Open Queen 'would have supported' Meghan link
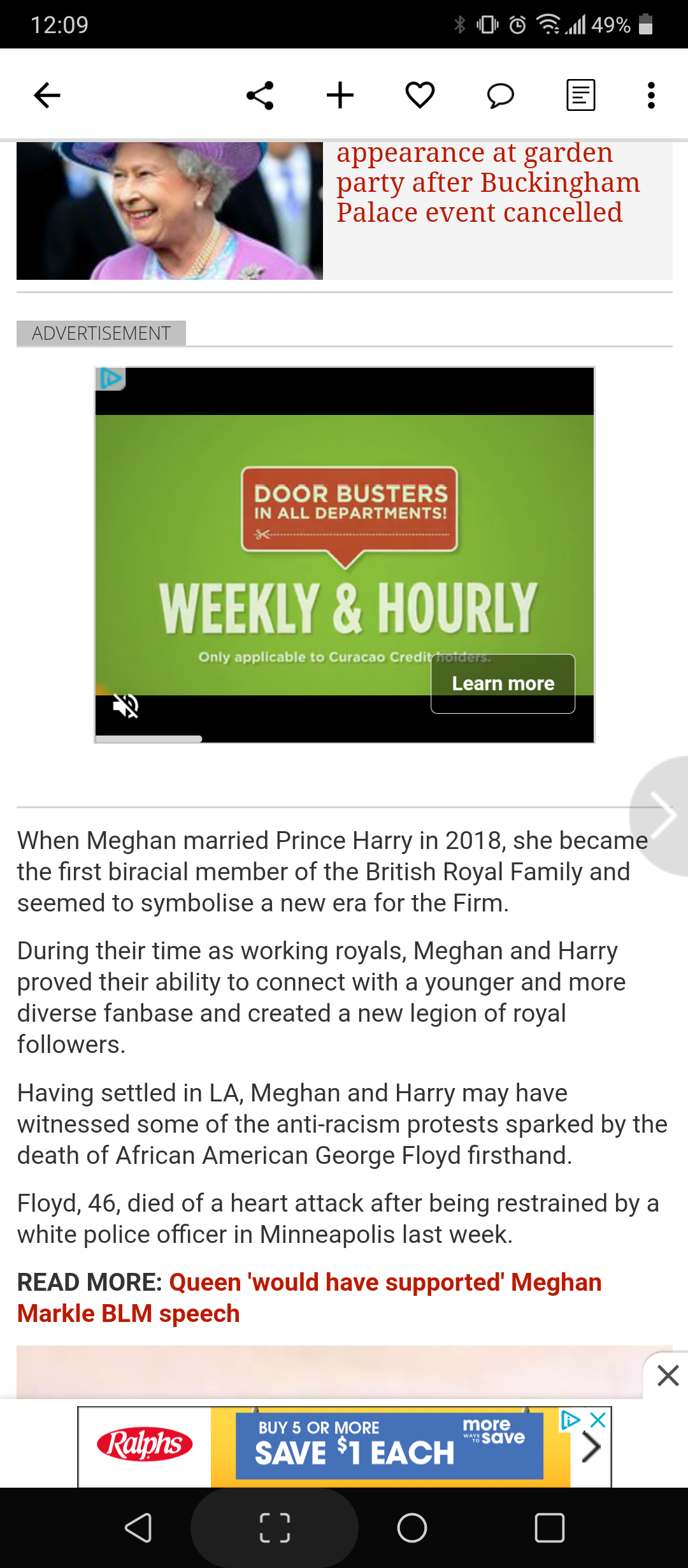This screenshot has height=1568, width=688. click(x=309, y=1298)
